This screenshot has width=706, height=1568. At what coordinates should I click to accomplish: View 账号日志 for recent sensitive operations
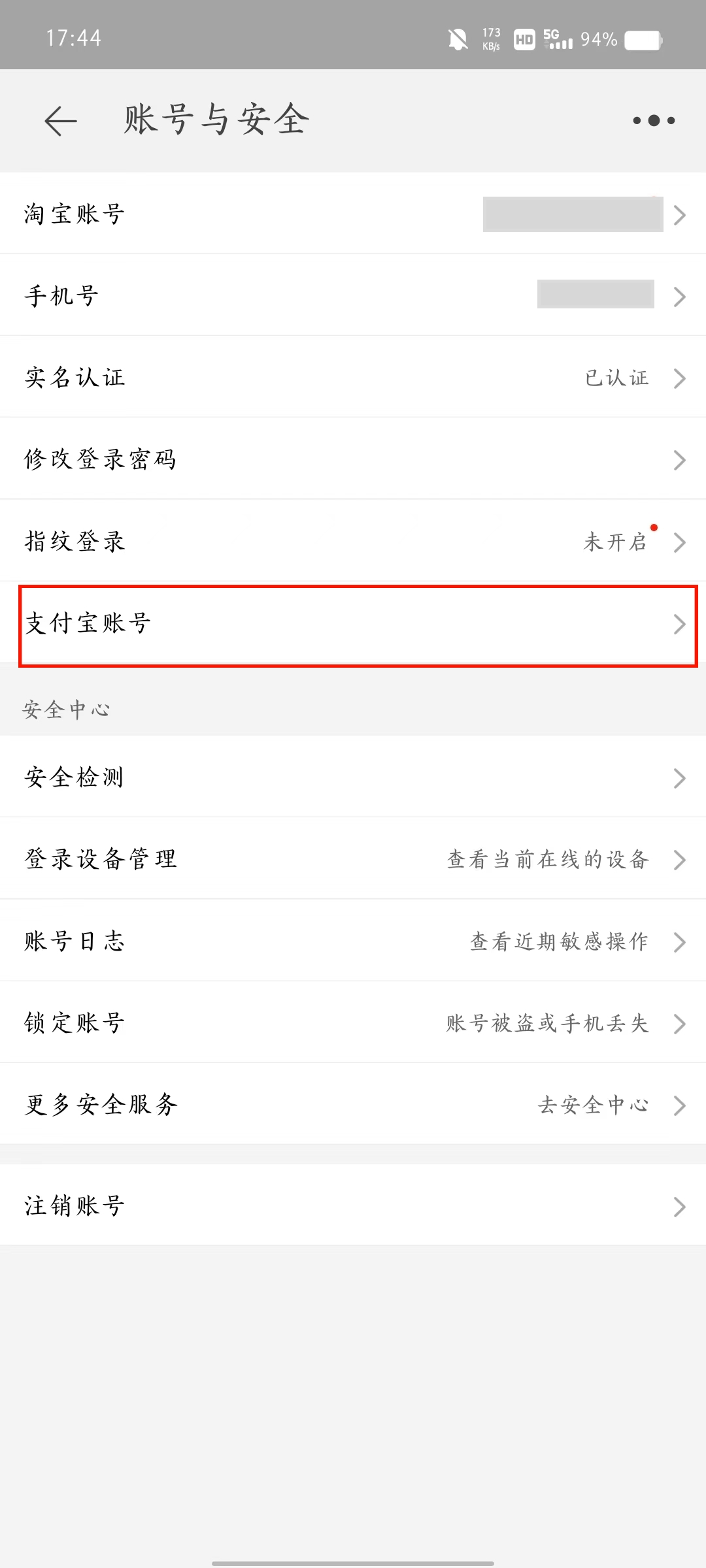(353, 941)
